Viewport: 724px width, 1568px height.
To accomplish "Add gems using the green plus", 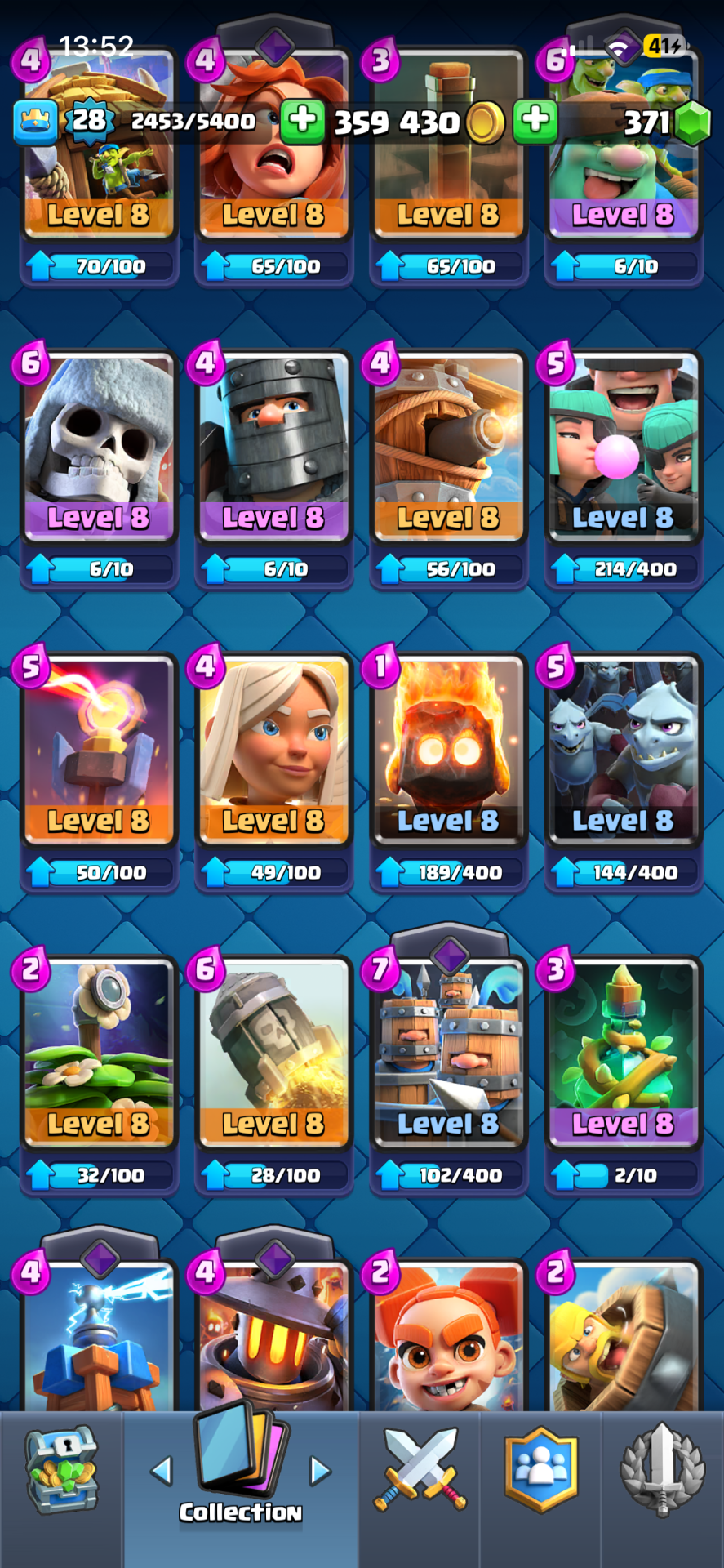I will coord(535,121).
